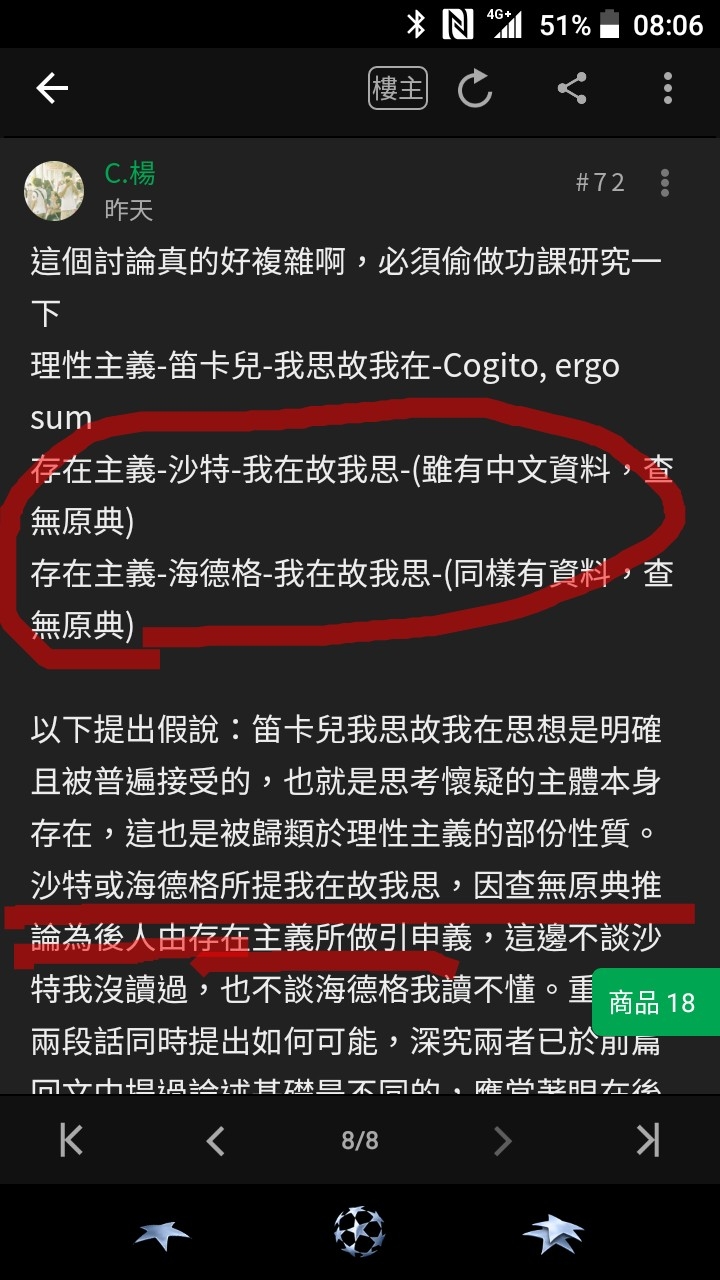The height and width of the screenshot is (1280, 720).
Task: Open the 8/8 page selector
Action: (360, 1139)
